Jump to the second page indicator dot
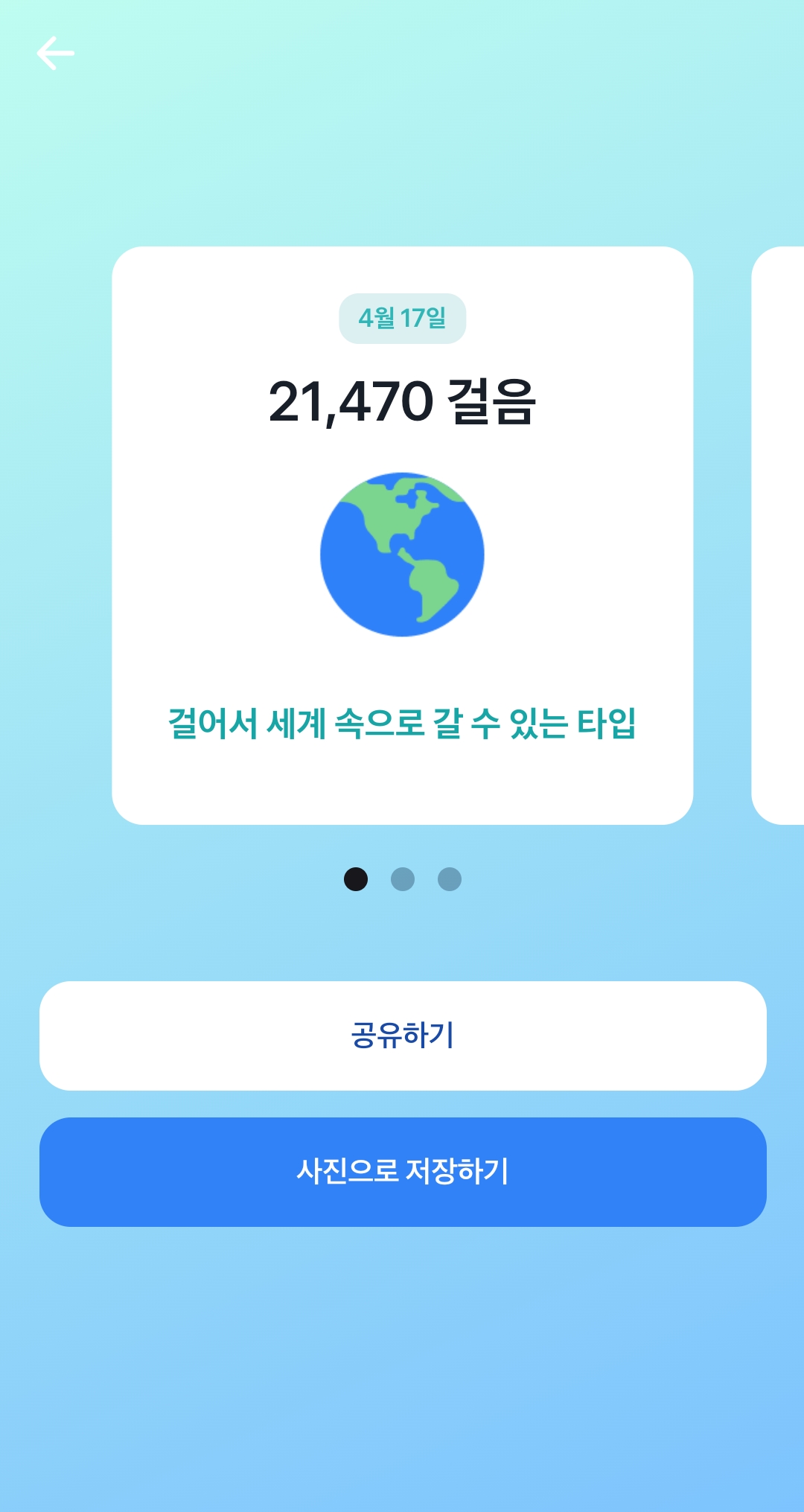Viewport: 804px width, 1512px height. pyautogui.click(x=403, y=879)
